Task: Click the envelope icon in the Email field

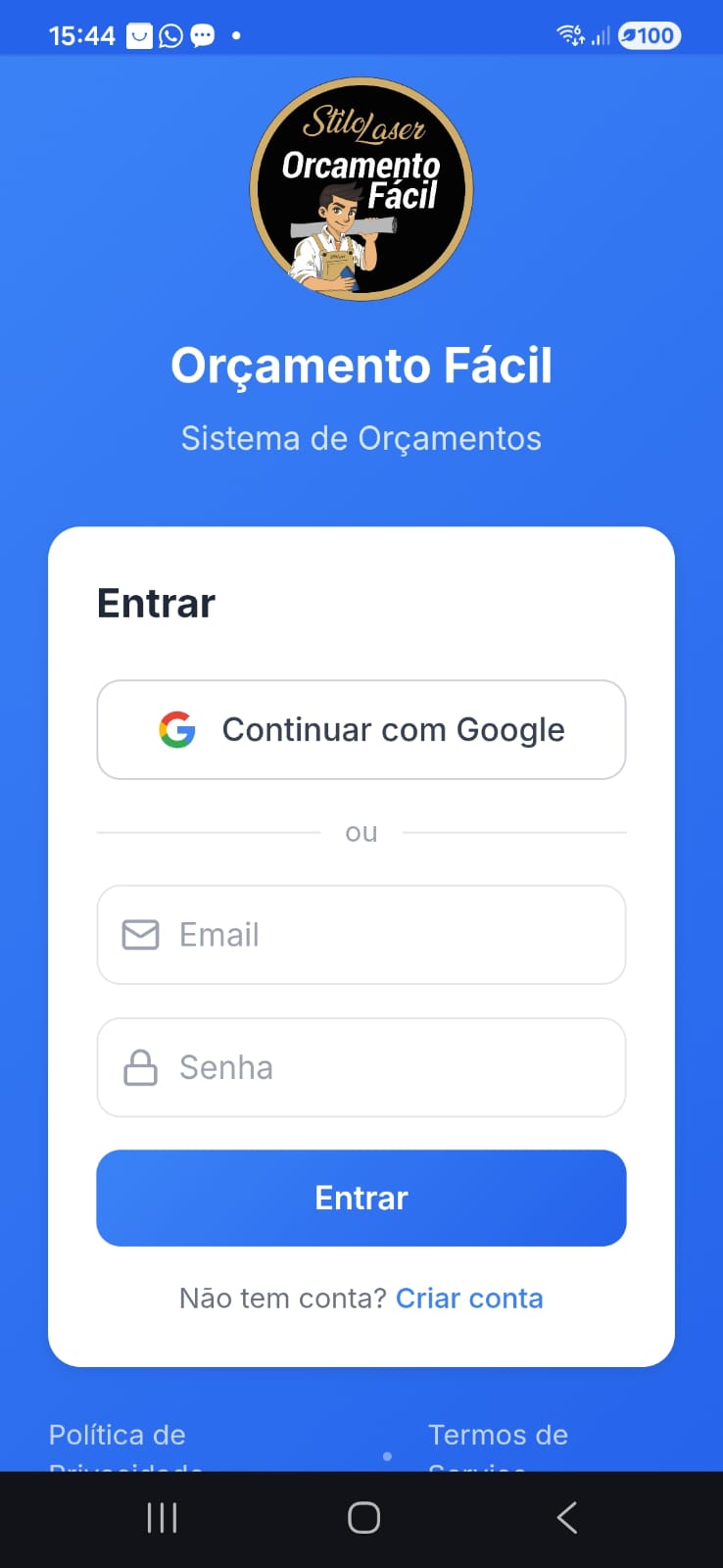Action: pyautogui.click(x=140, y=934)
